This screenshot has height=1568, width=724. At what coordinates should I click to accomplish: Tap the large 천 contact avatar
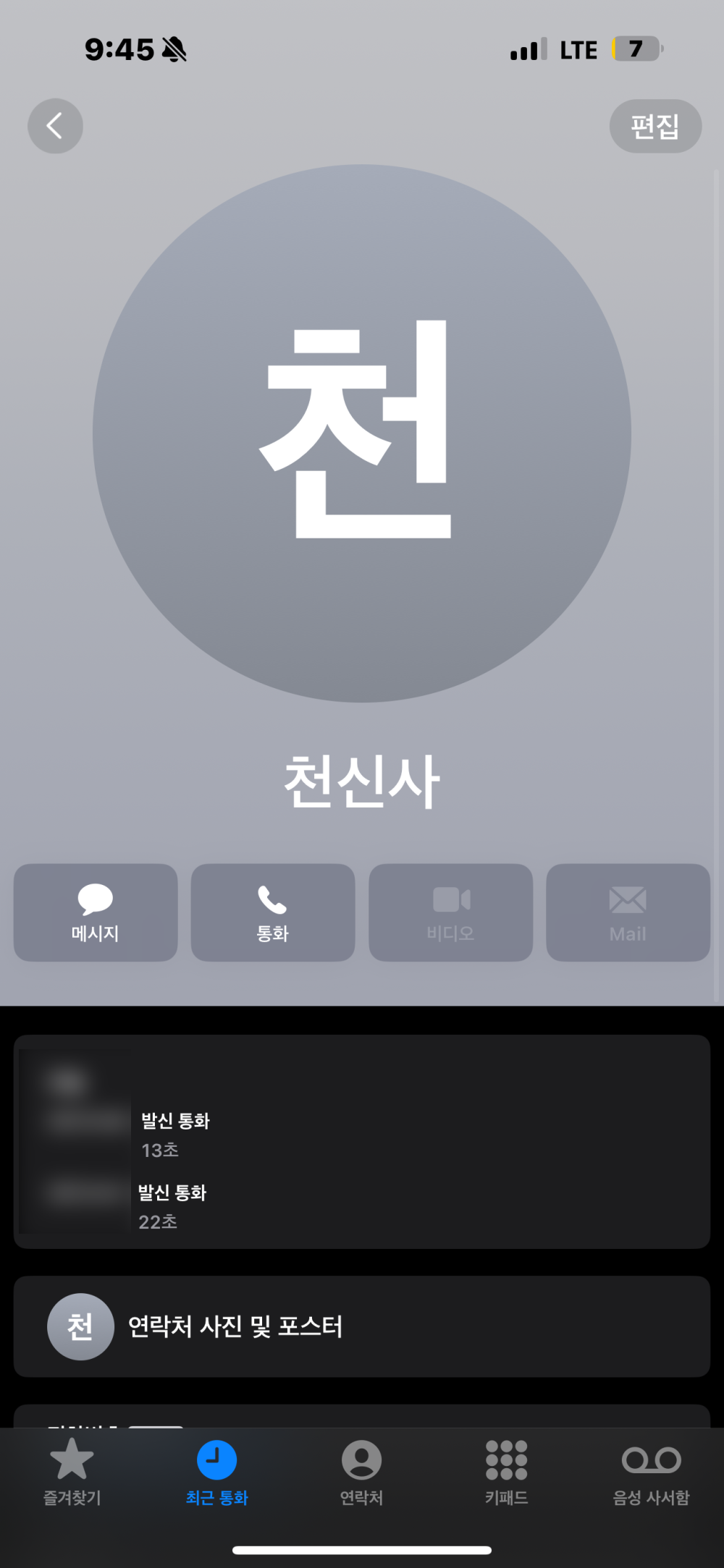pyautogui.click(x=362, y=433)
